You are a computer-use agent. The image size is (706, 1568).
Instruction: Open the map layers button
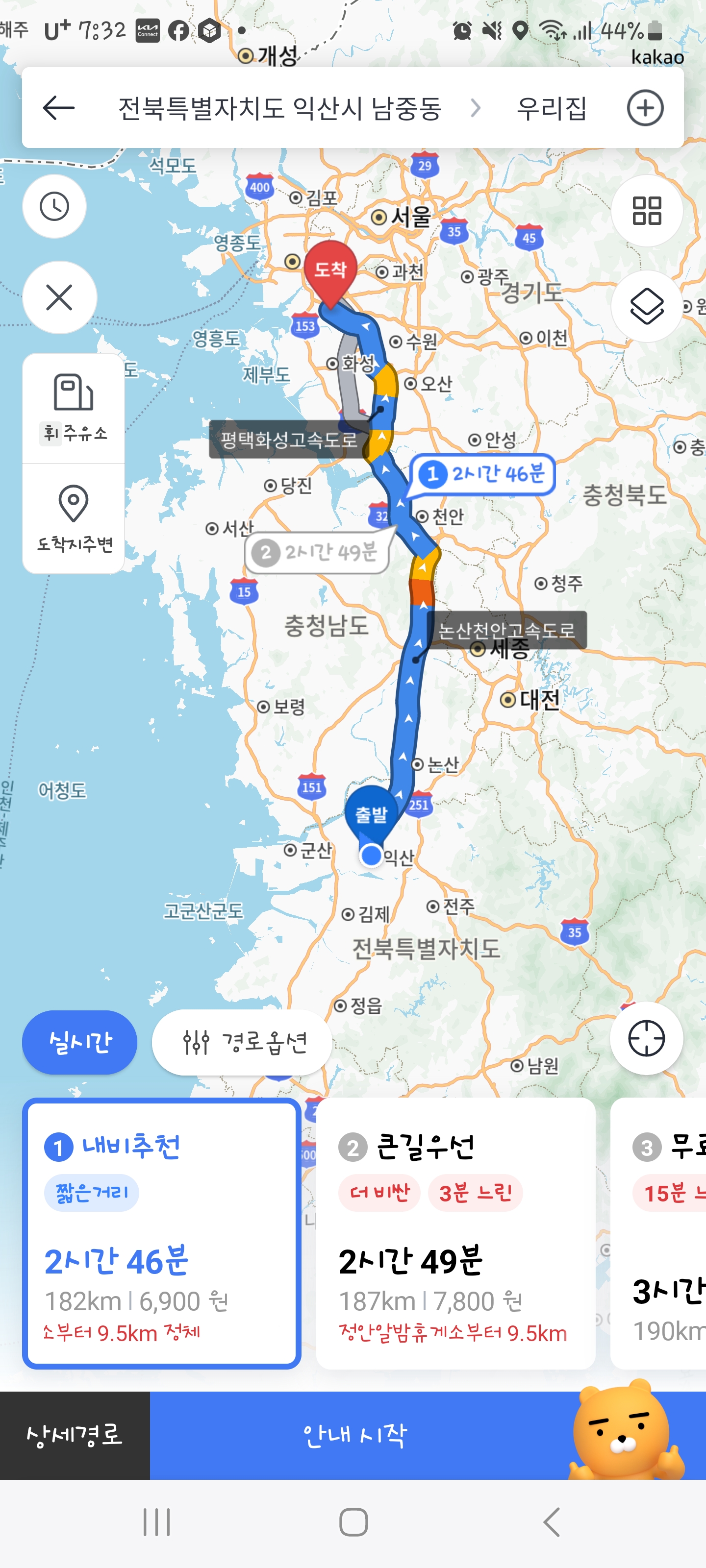point(646,306)
